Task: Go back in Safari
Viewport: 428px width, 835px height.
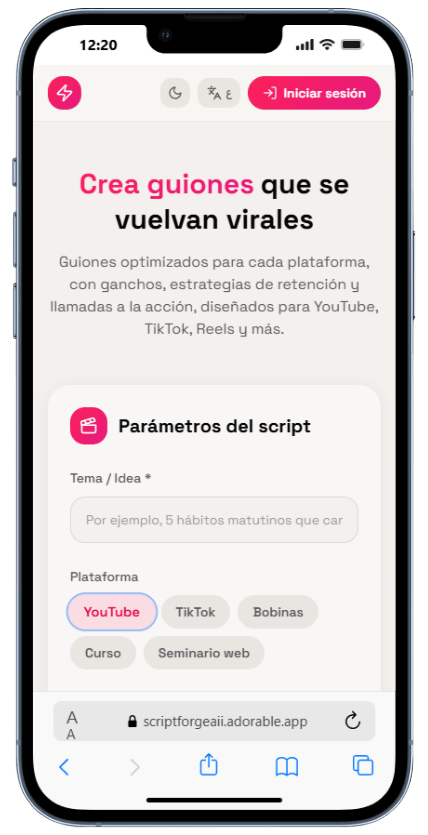Action: 64,767
